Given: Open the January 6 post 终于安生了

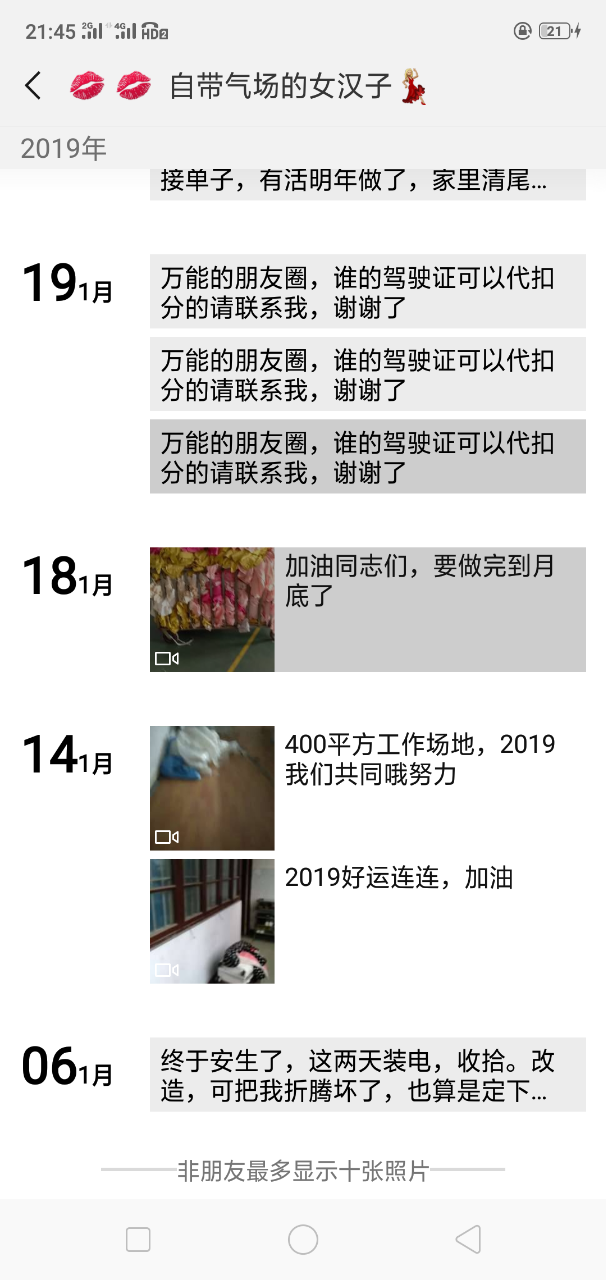Looking at the screenshot, I should [x=367, y=1075].
